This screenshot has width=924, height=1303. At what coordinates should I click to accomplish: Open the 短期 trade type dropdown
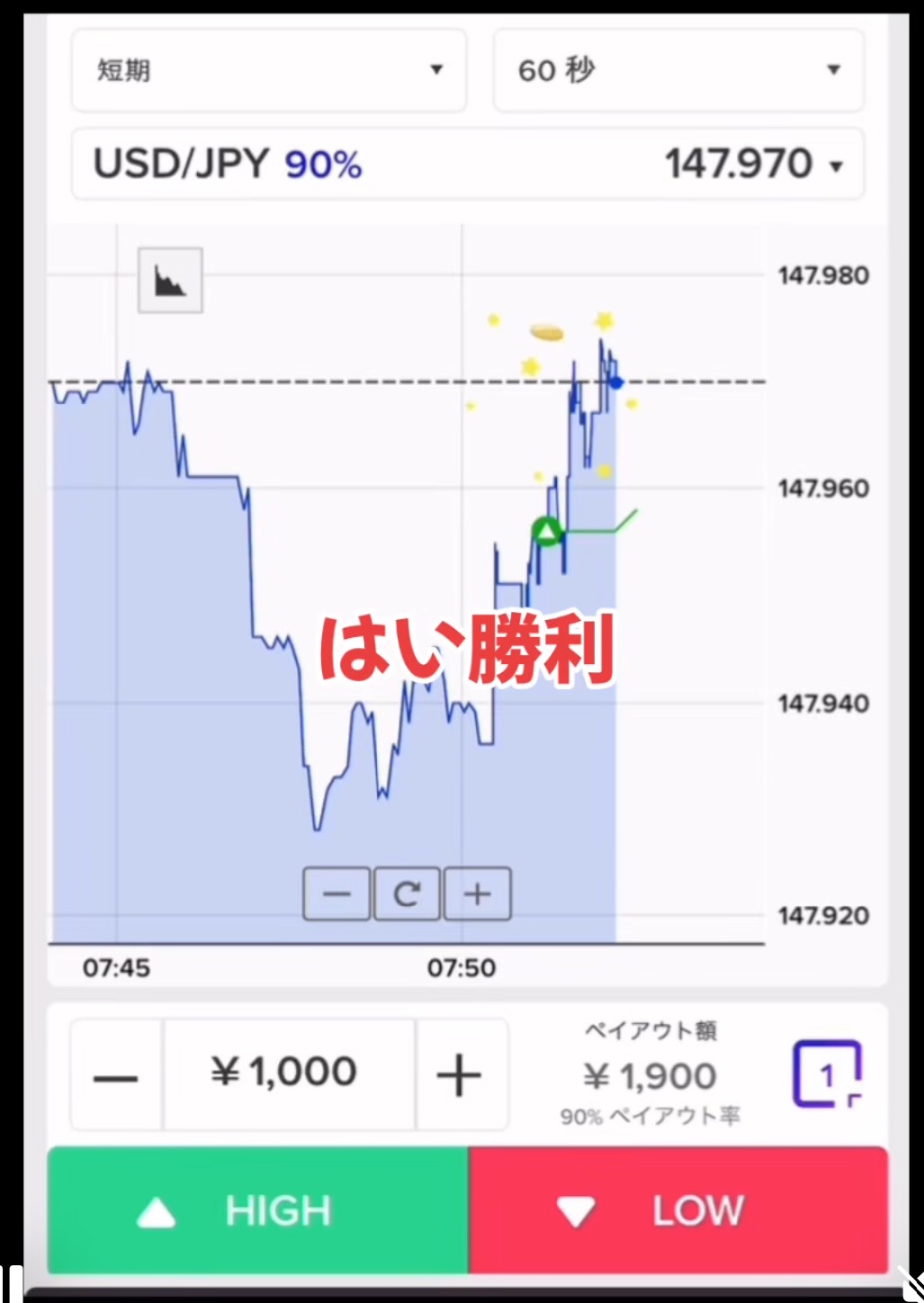click(268, 70)
